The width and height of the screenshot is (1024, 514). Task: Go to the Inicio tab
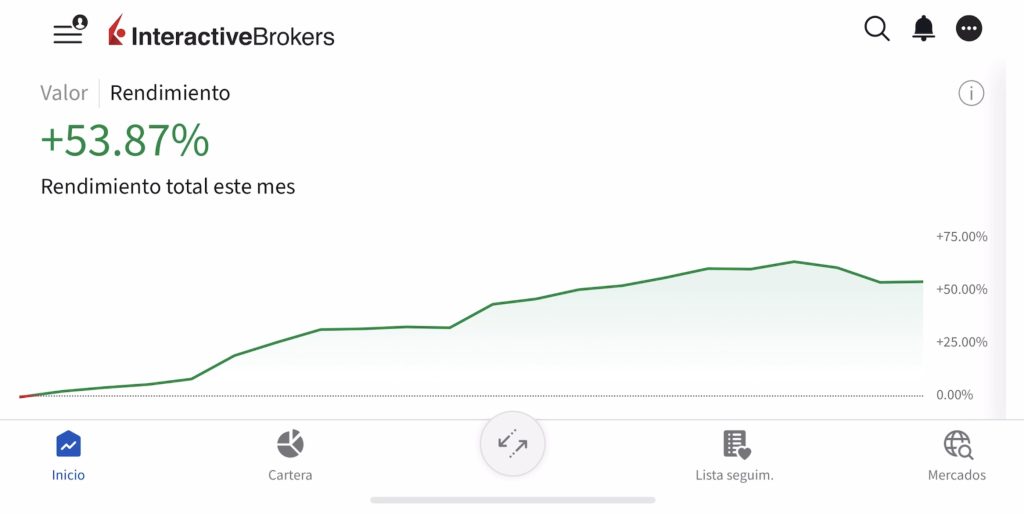coord(68,455)
